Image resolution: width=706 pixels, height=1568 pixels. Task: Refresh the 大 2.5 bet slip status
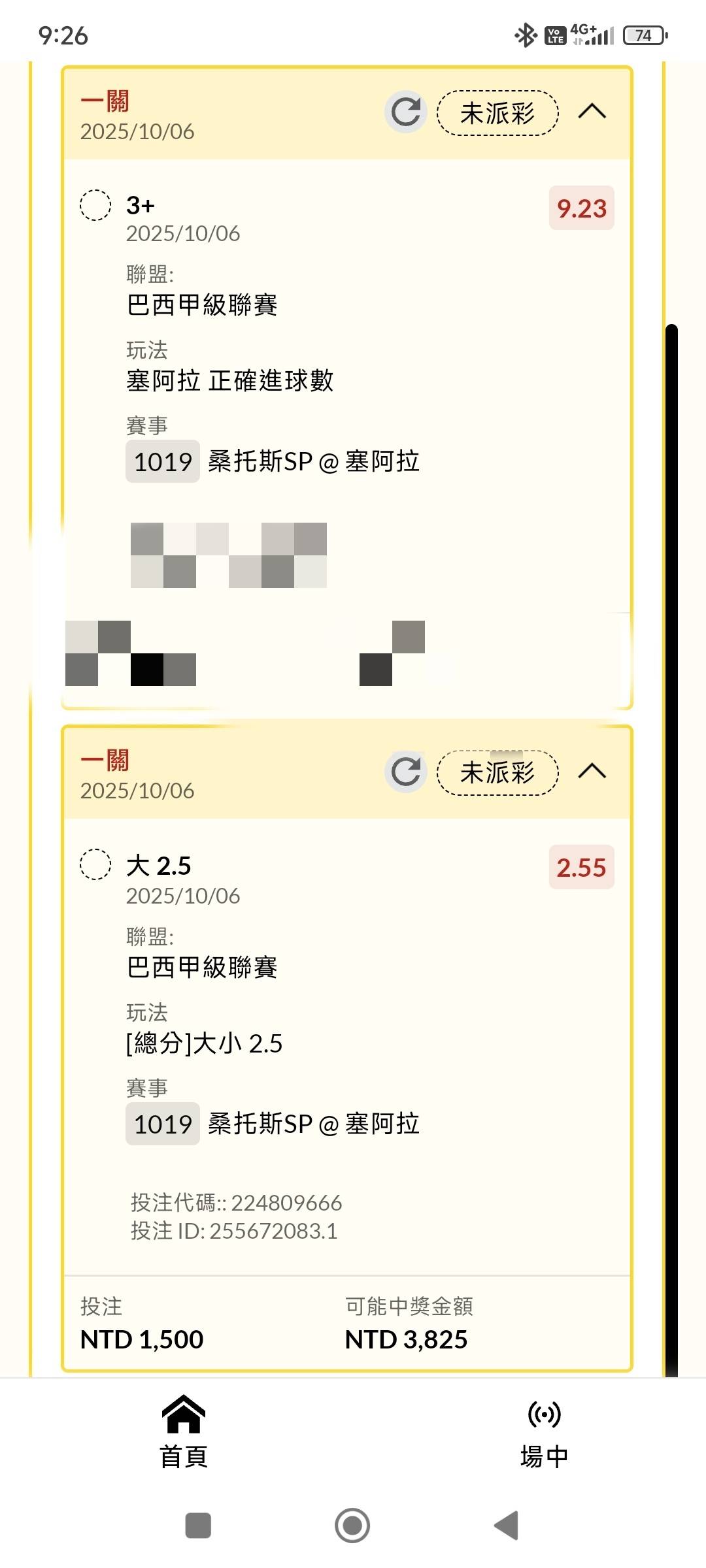(x=405, y=772)
